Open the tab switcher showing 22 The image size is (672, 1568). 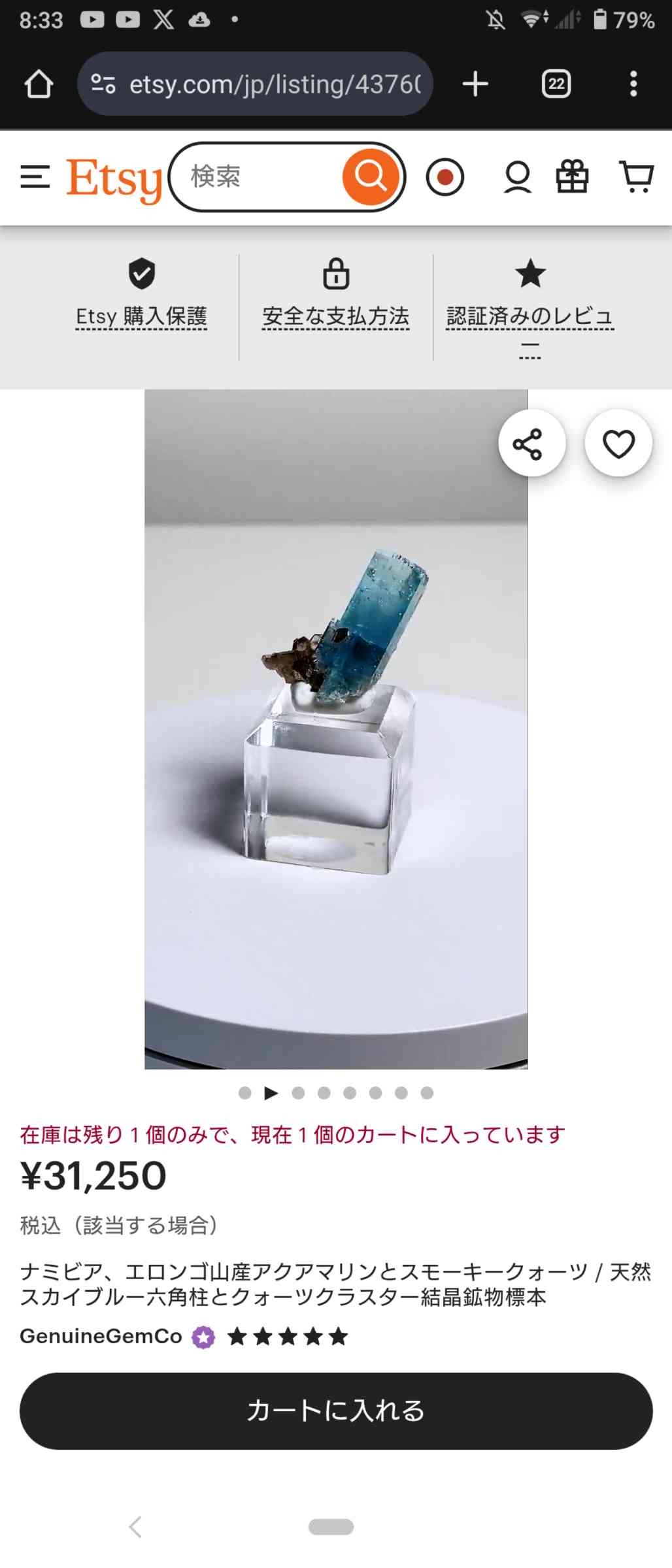tap(556, 84)
